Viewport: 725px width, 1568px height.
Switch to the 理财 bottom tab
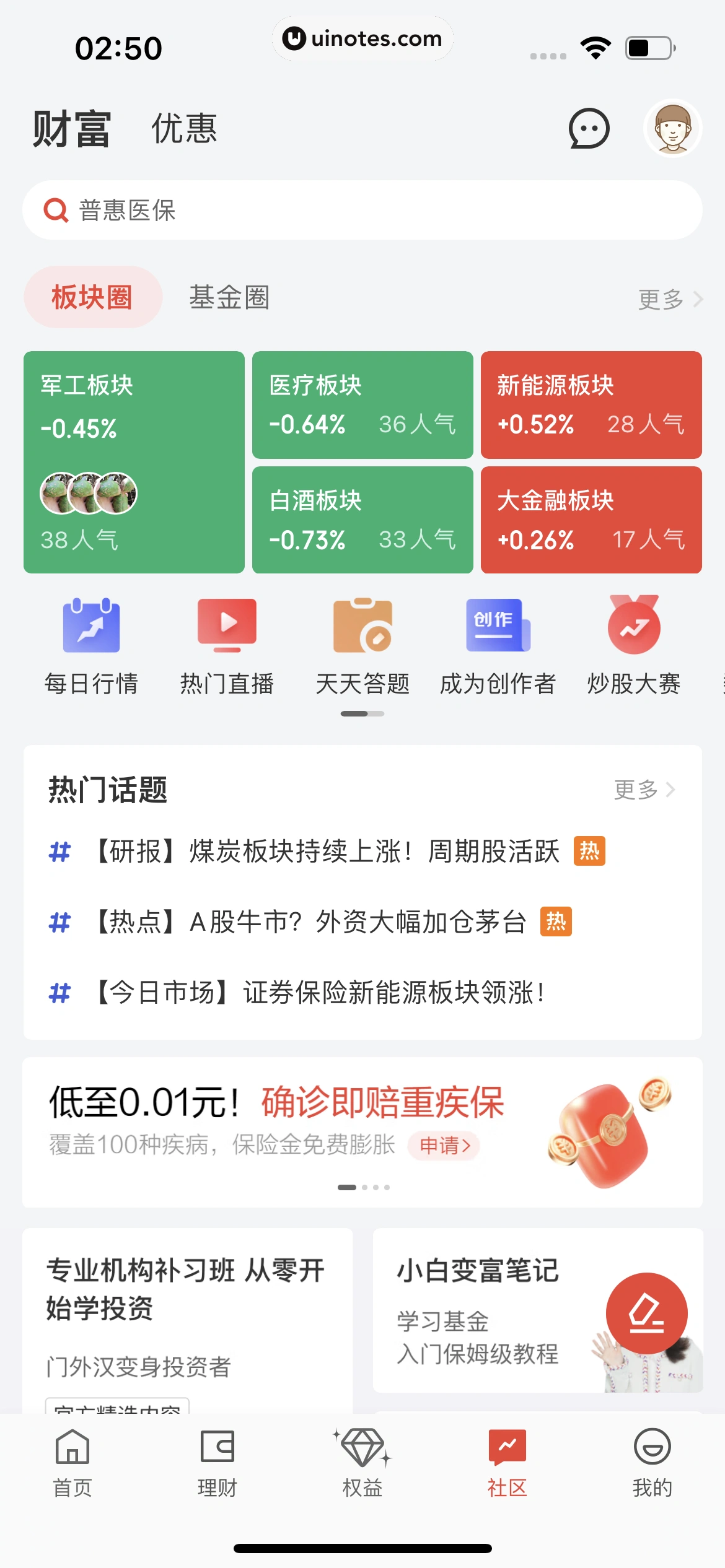(217, 1461)
